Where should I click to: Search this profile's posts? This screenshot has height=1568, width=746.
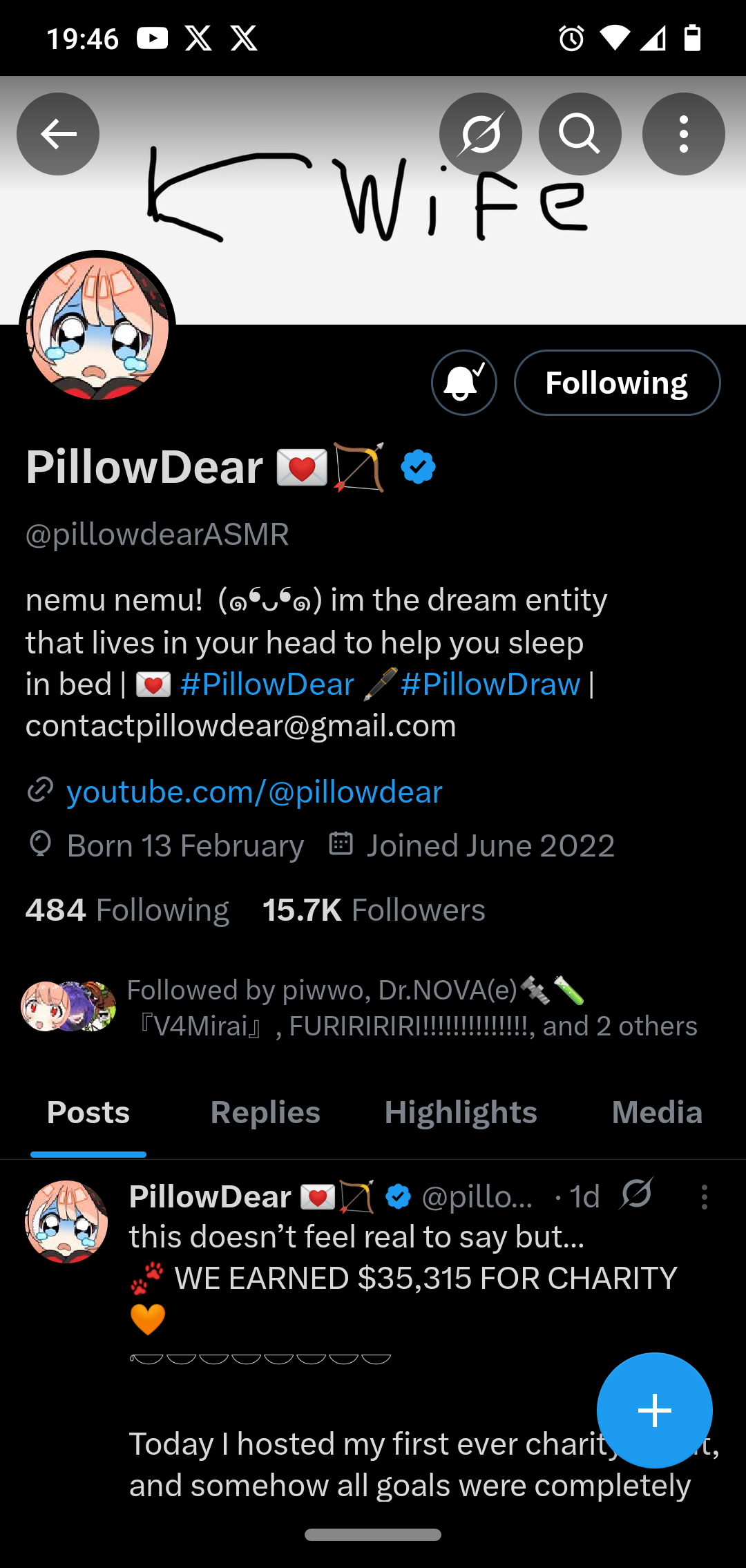click(580, 134)
